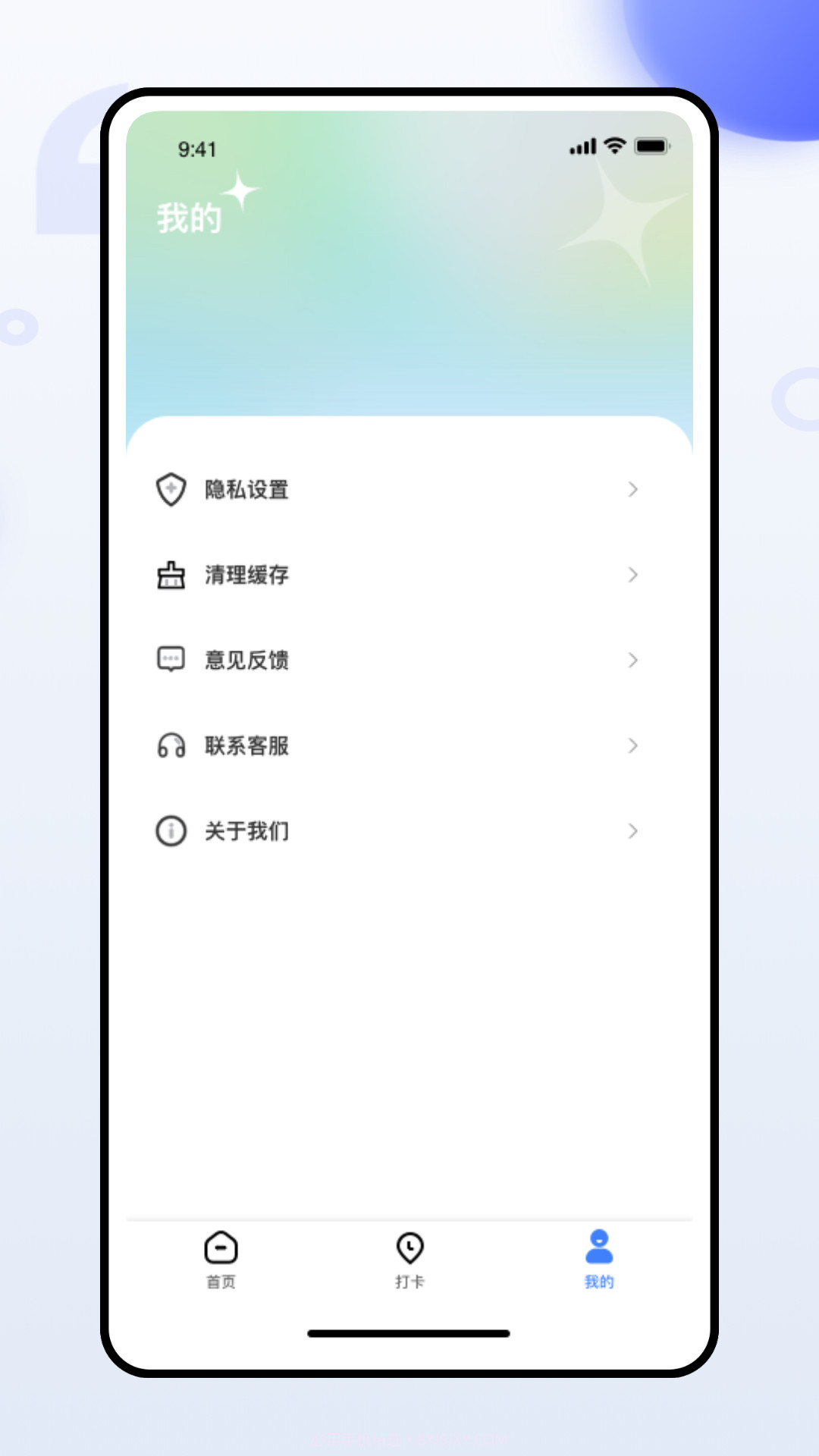
Task: Expand the 隐私设置 row chevron
Action: click(x=633, y=490)
